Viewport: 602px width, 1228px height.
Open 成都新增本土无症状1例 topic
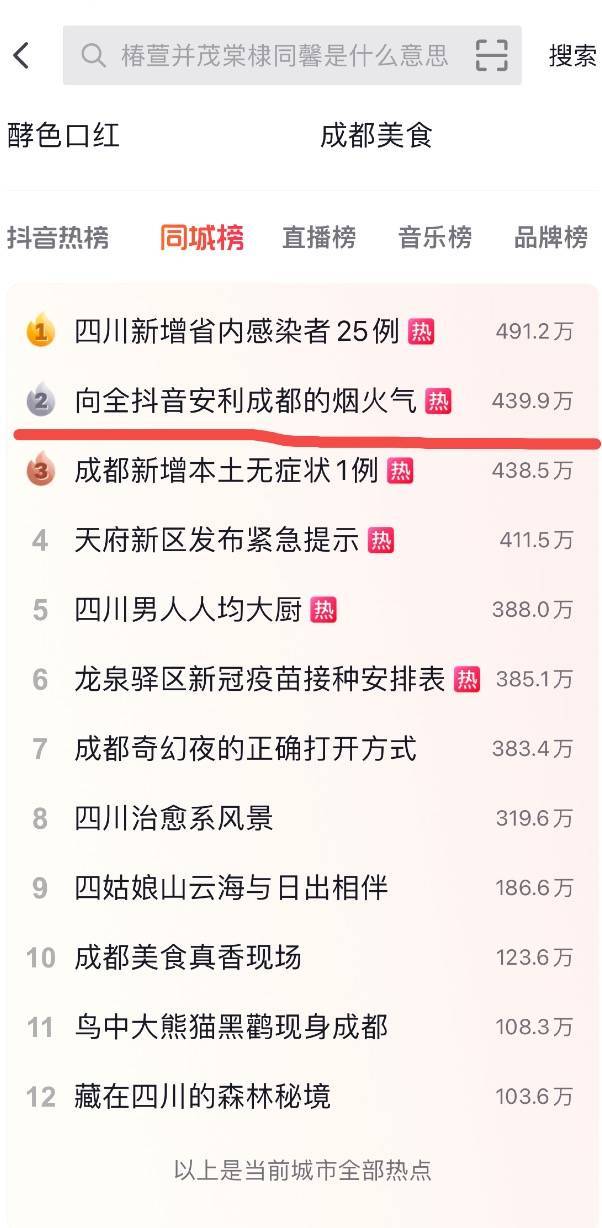[226, 470]
